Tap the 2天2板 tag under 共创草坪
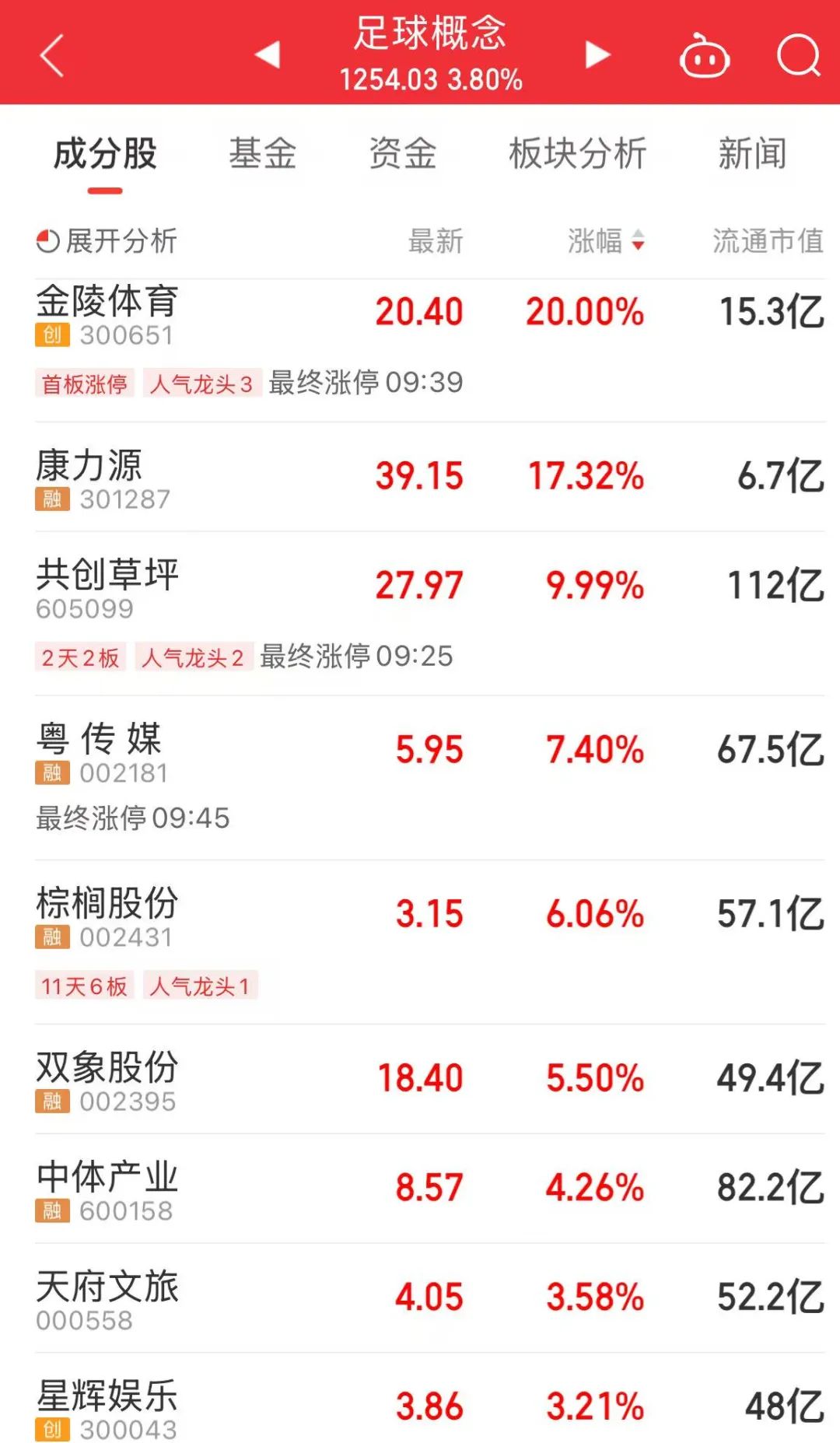Viewport: 840px width, 1443px height. click(81, 657)
